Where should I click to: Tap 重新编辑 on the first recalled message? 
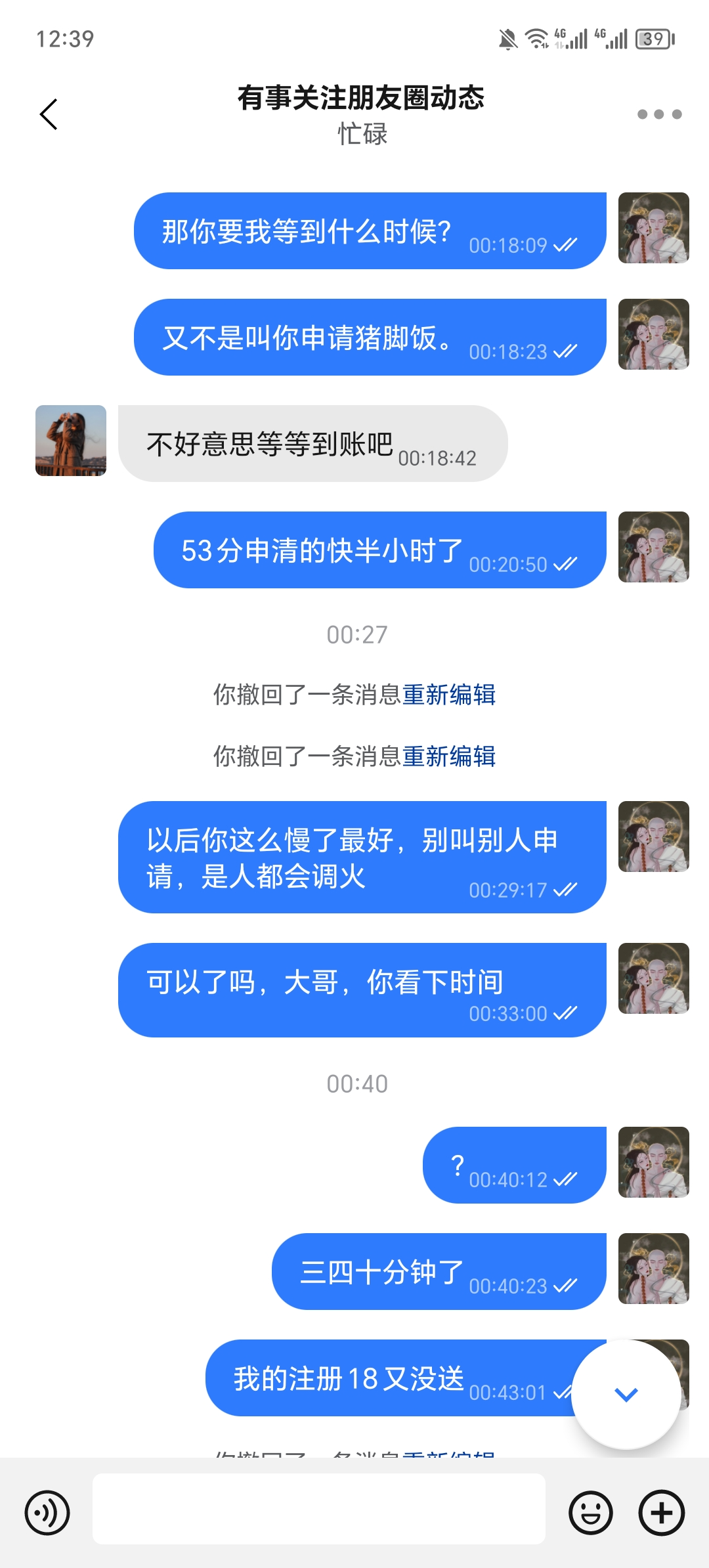[449, 695]
